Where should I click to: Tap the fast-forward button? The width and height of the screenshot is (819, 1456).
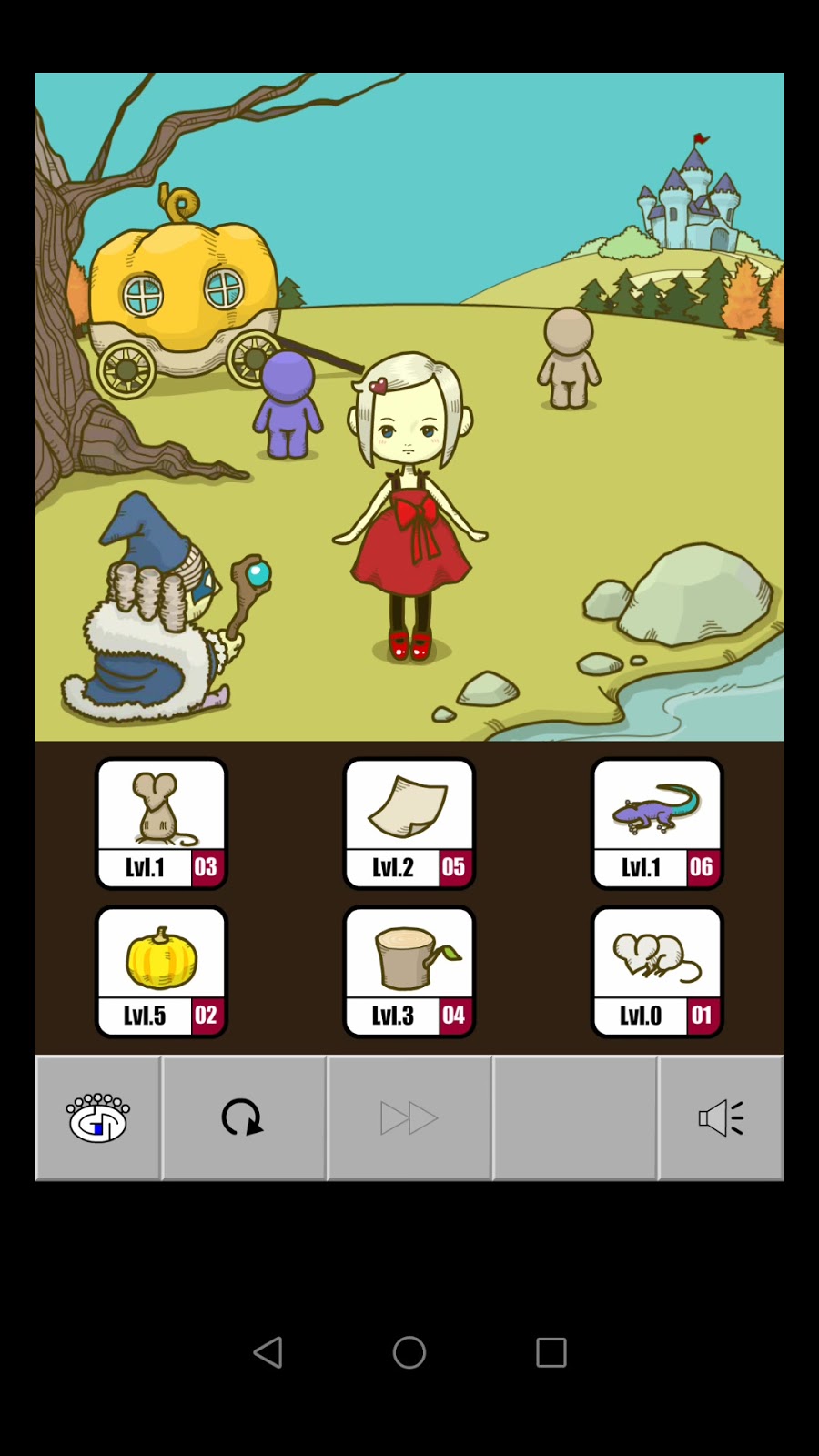[409, 1117]
